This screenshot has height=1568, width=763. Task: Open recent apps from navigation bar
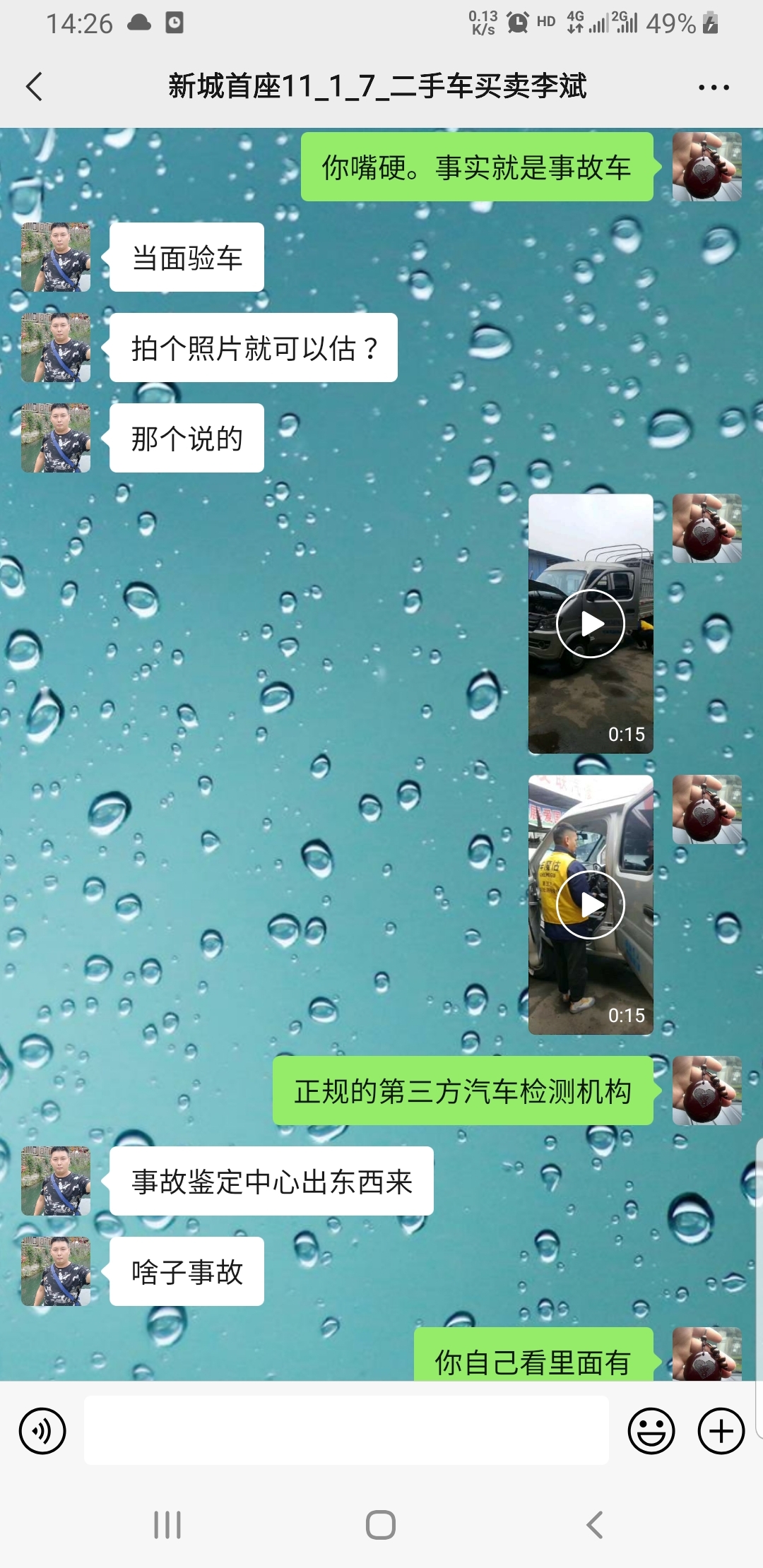167,1525
